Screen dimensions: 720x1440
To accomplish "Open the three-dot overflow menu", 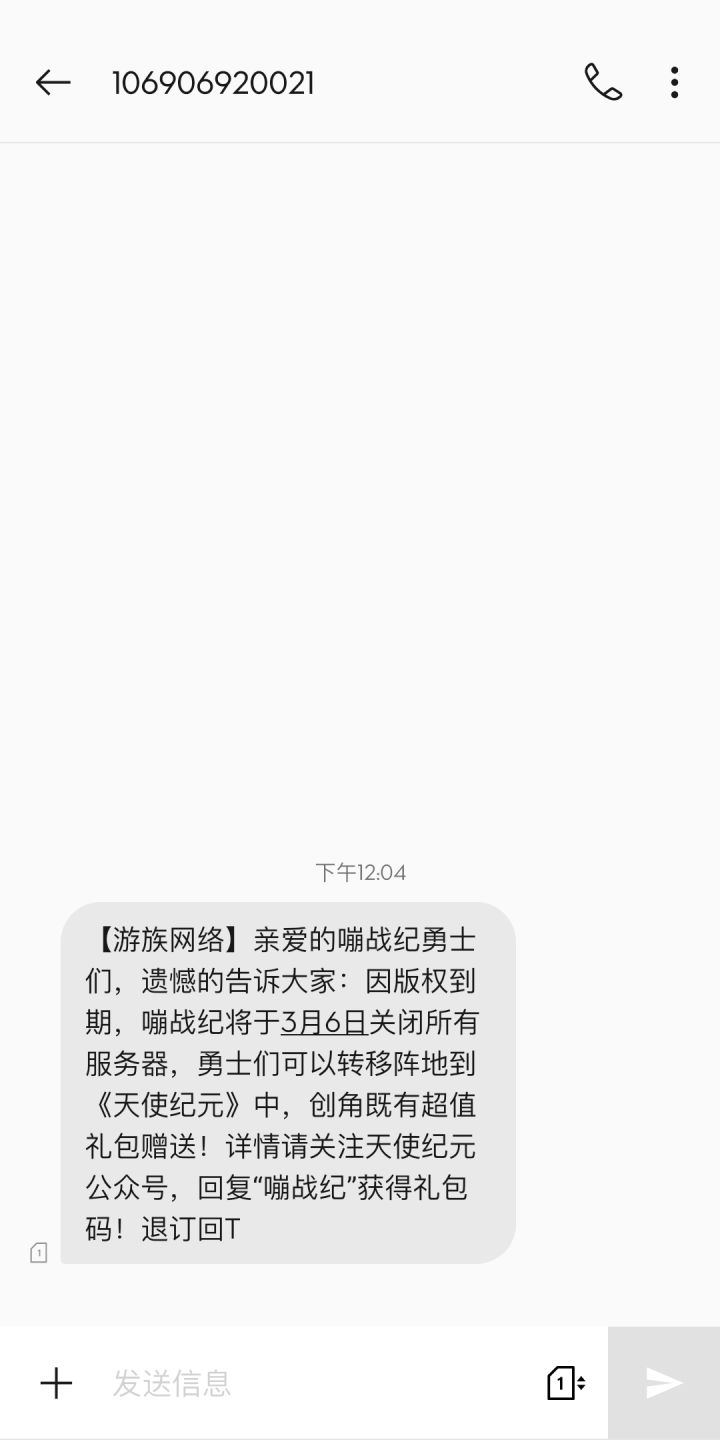I will pos(675,82).
